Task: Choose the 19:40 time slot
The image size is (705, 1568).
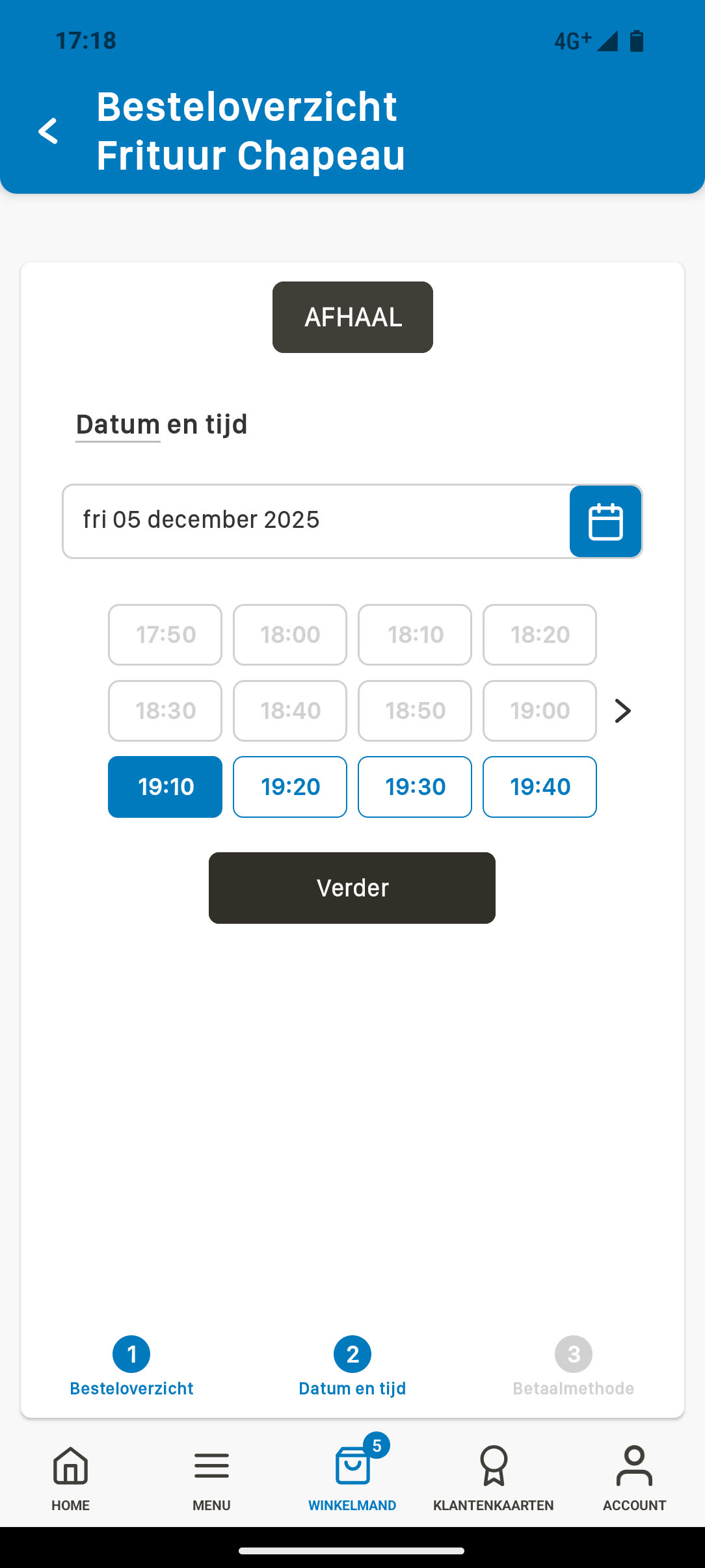Action: point(540,787)
